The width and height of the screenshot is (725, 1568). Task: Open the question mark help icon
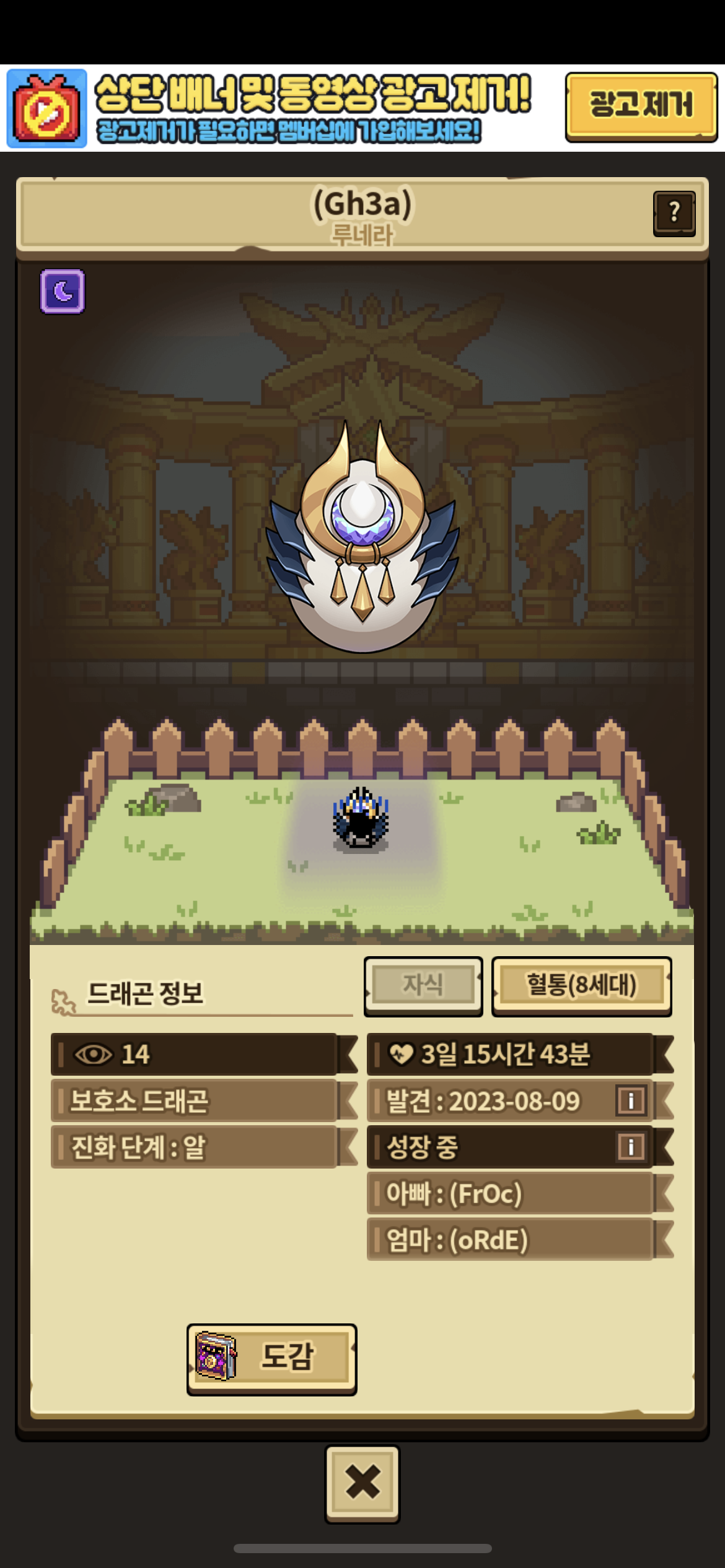(674, 213)
